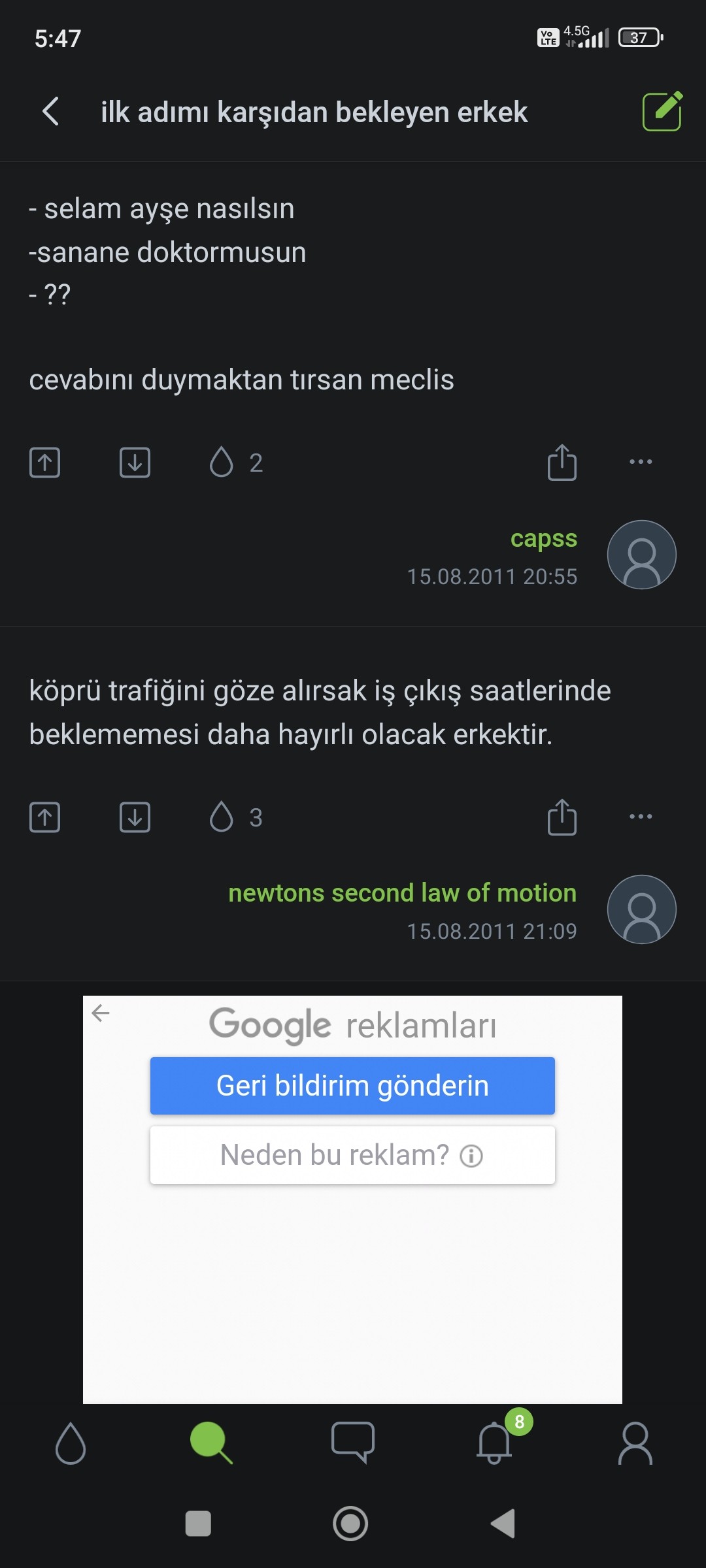This screenshot has height=1568, width=706.
Task: Tap Geri bildirim gönderin in the ad
Action: pos(352,1086)
